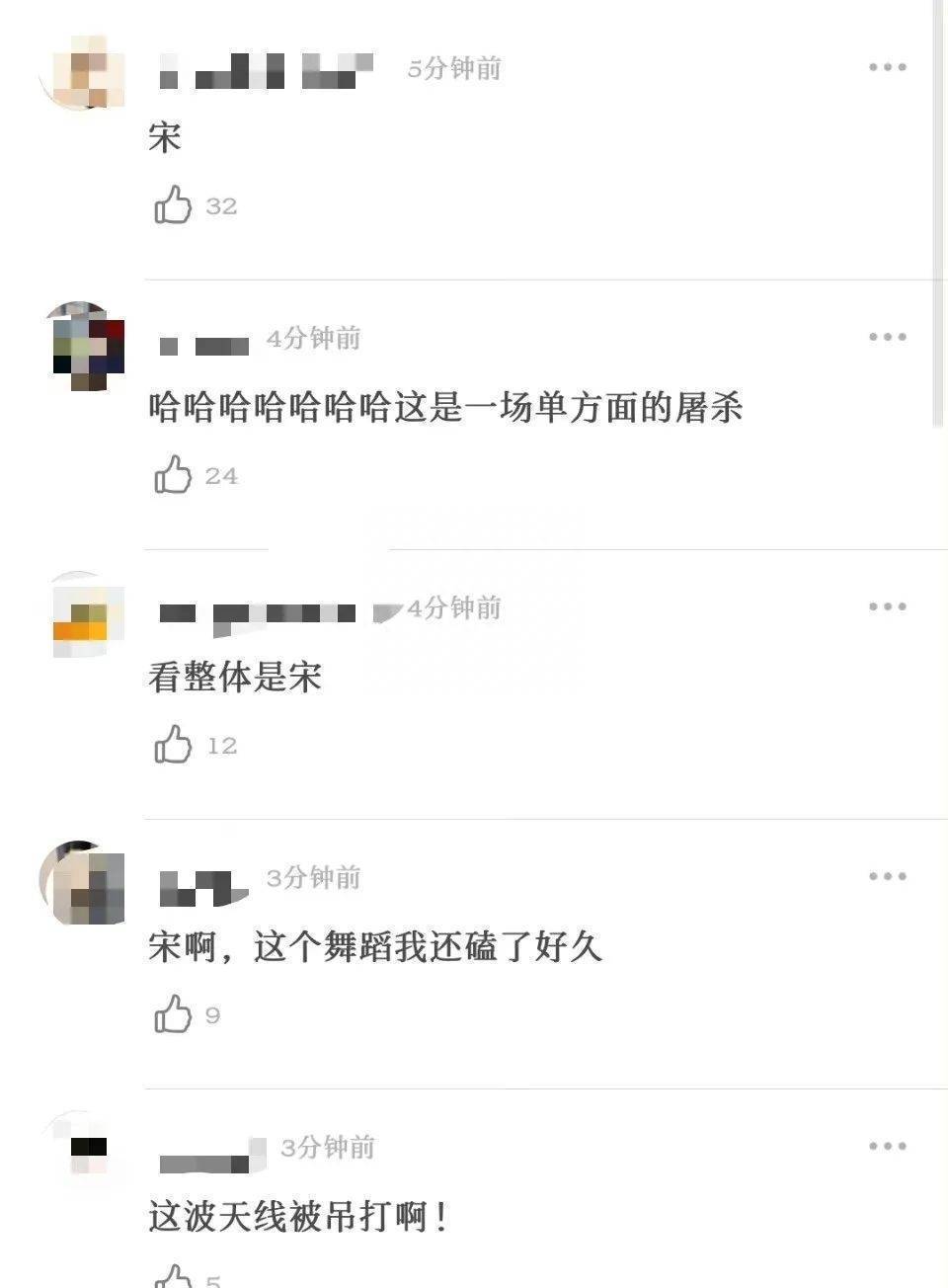Open the three-dot menu for the "这波天线被吊打啊" comment
The height and width of the screenshot is (1288, 948).
coord(887,1146)
